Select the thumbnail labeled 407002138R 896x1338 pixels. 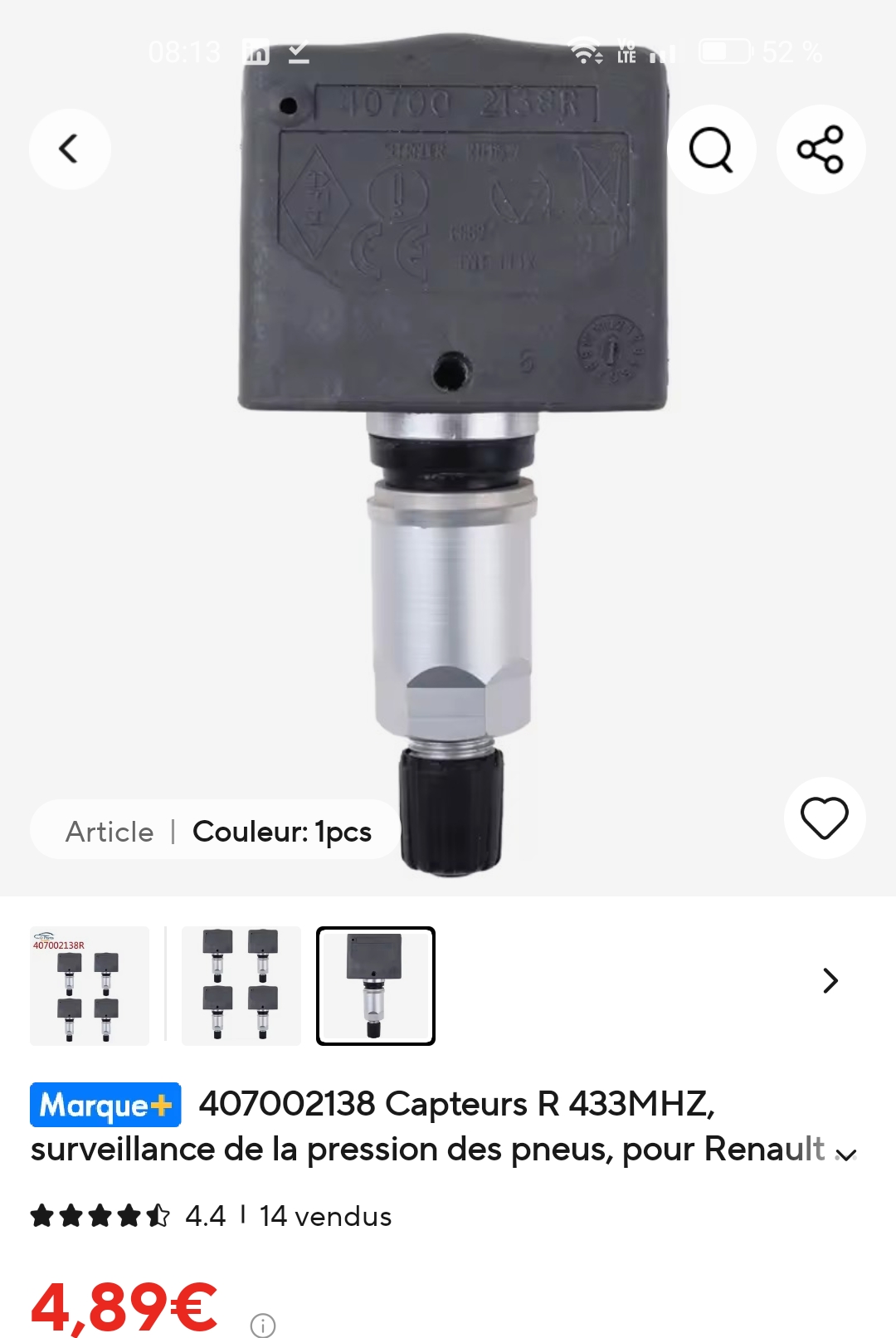tap(90, 986)
